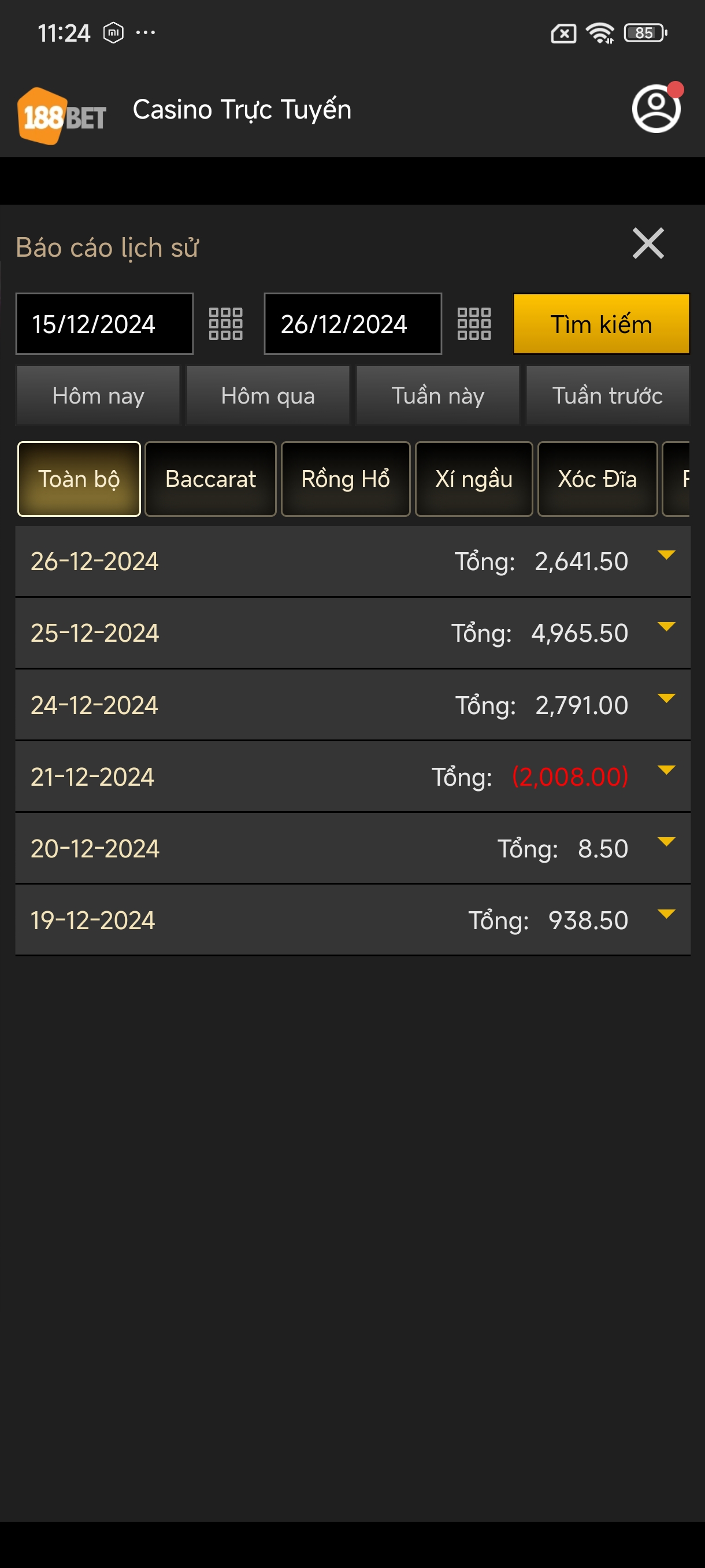
Task: Open the account profile icon
Action: click(x=657, y=111)
